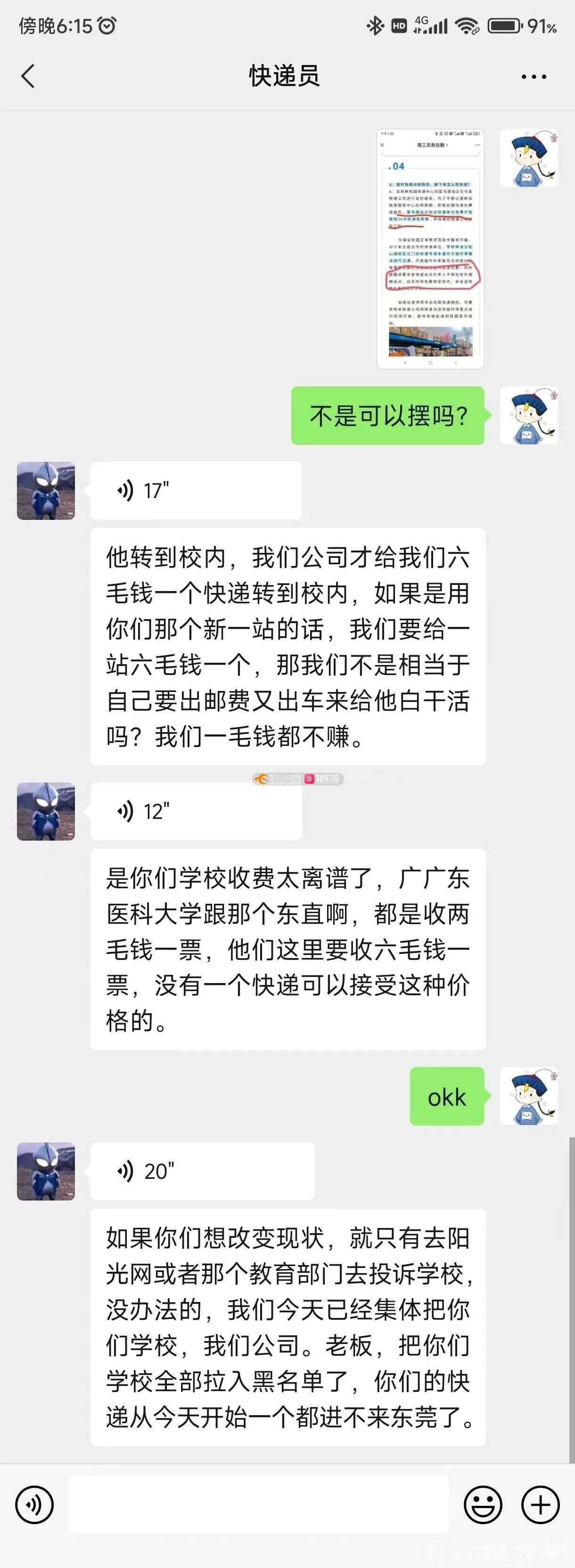Play the 17-second voice message

[196, 490]
